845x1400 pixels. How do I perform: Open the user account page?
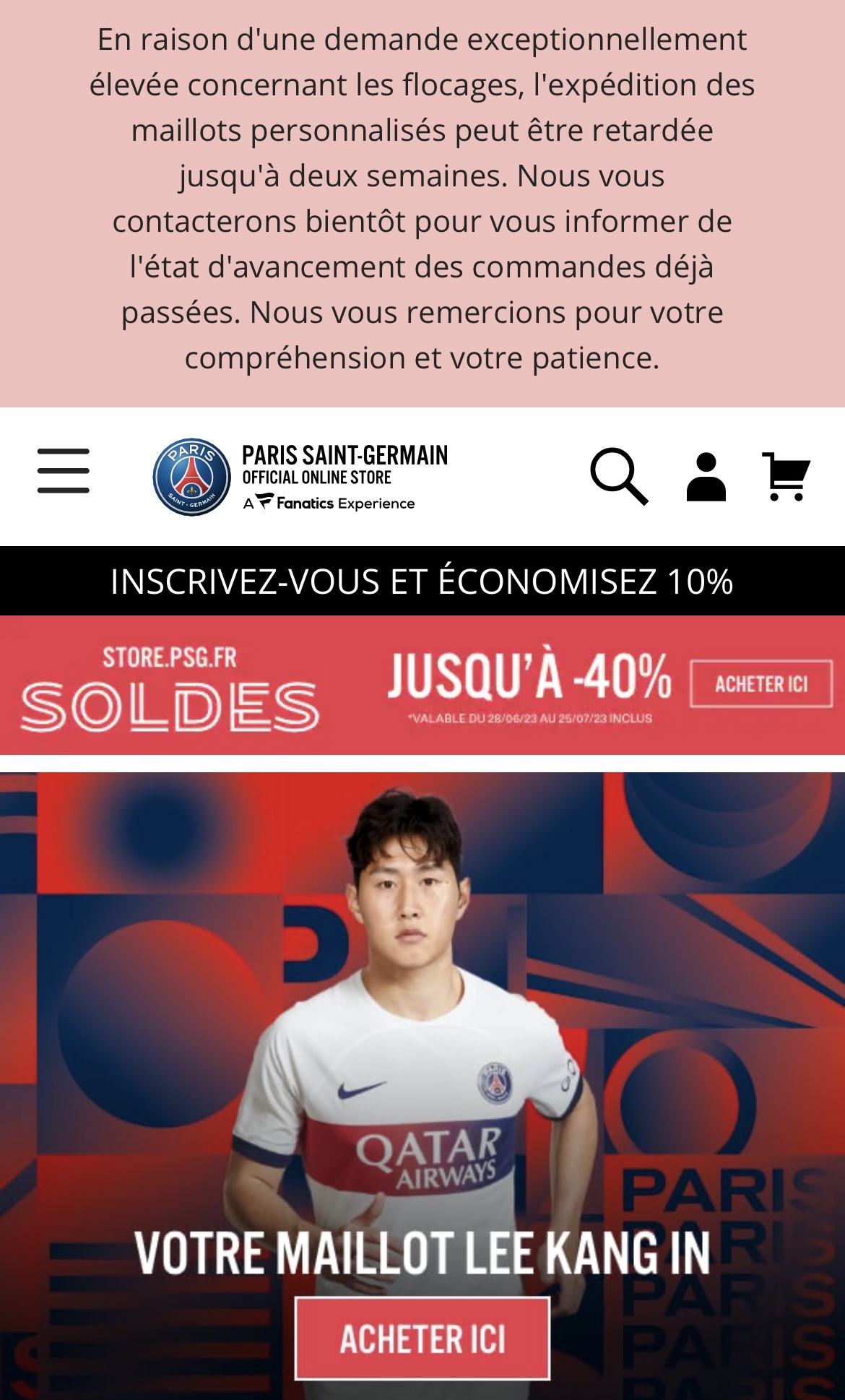click(706, 477)
